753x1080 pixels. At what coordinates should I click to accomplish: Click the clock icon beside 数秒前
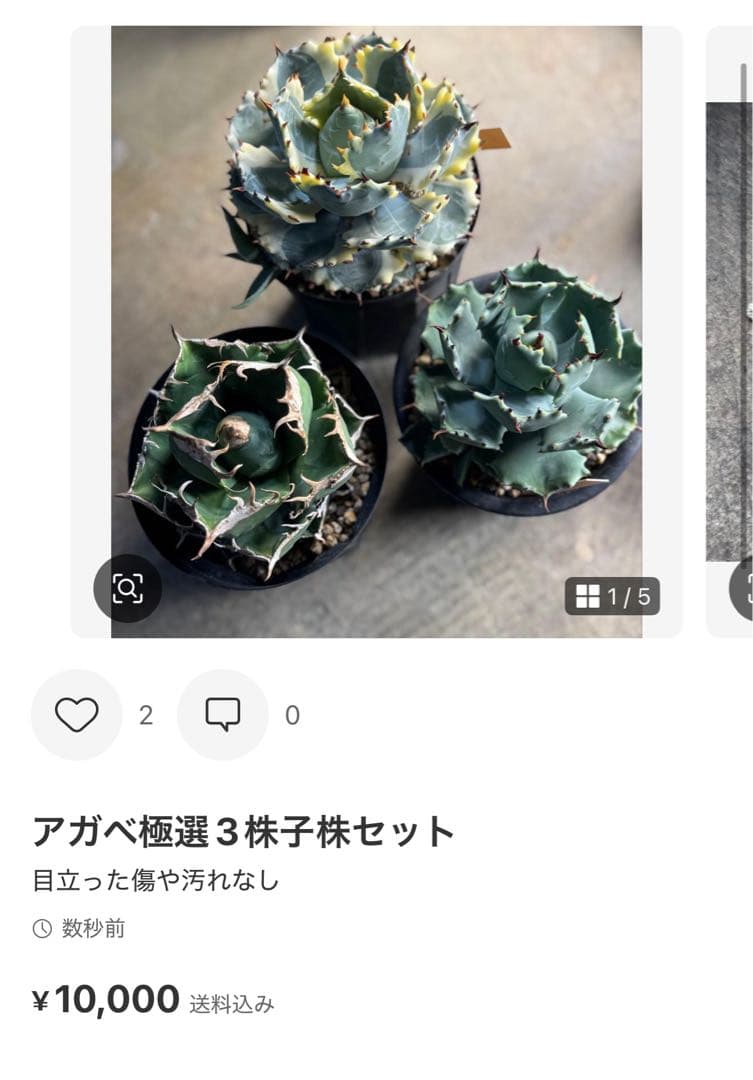click(41, 927)
